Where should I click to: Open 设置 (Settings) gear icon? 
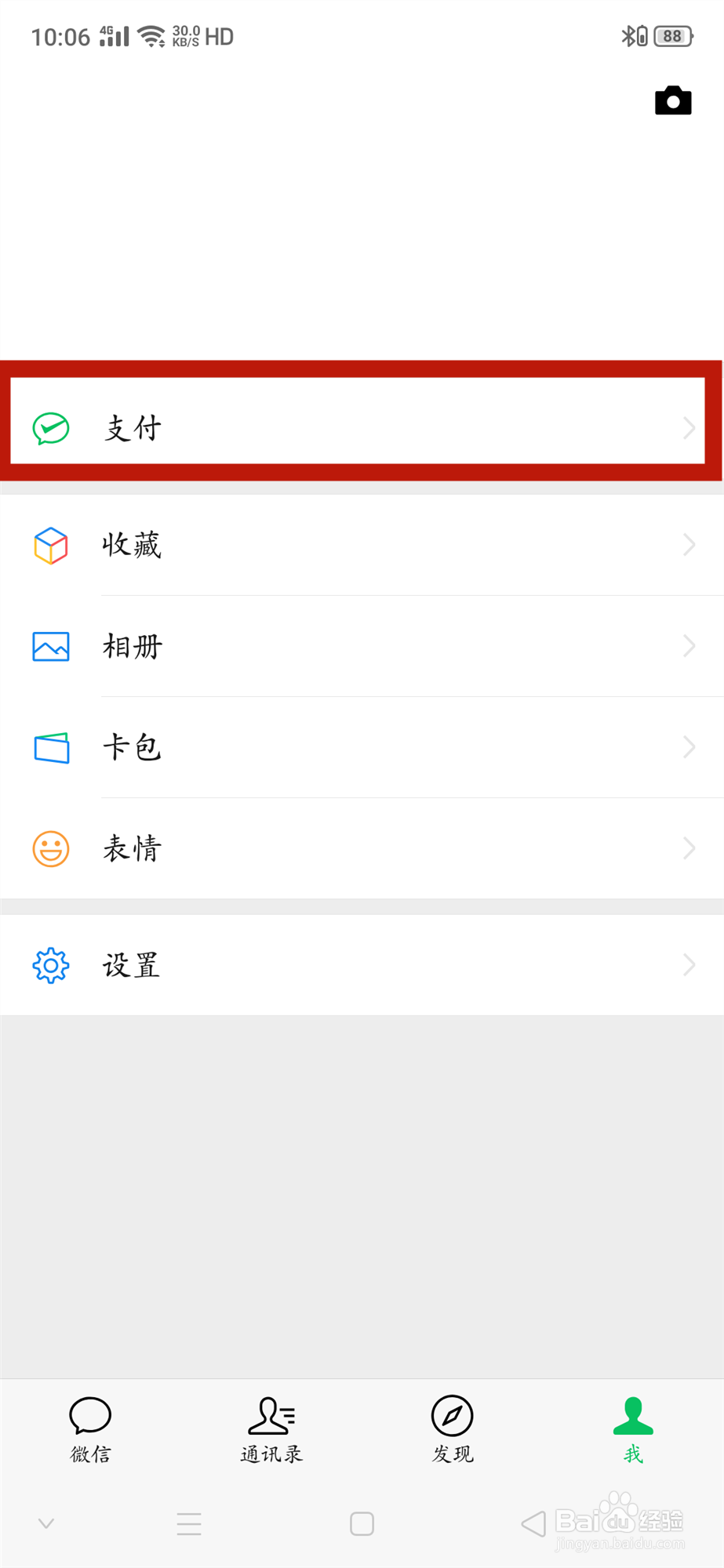click(50, 965)
